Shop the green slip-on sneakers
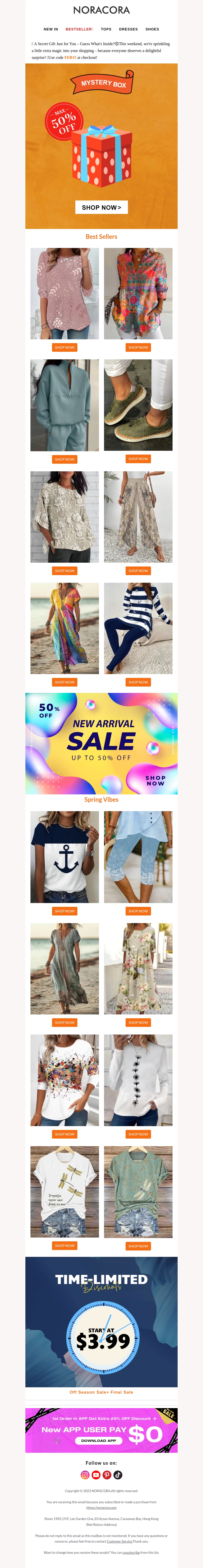 tap(138, 459)
